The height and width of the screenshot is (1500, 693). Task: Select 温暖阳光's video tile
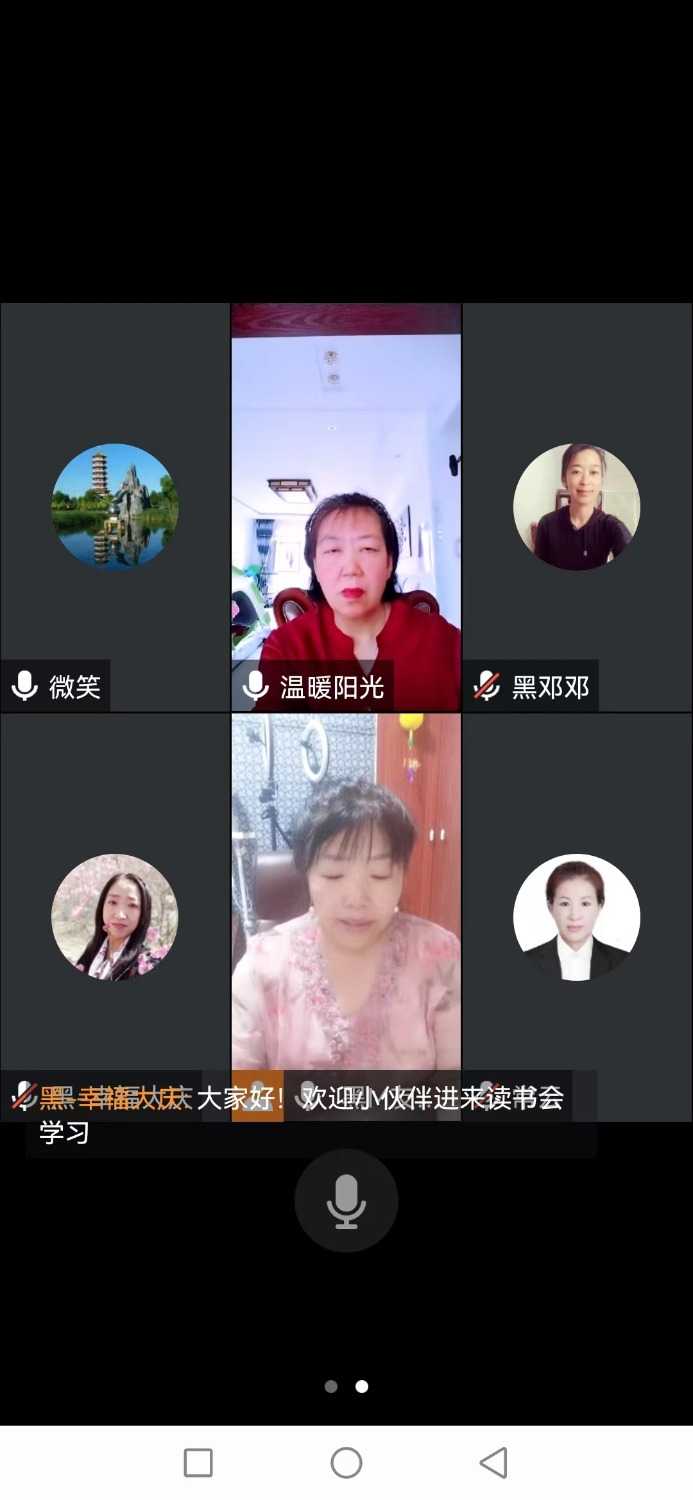pyautogui.click(x=346, y=507)
